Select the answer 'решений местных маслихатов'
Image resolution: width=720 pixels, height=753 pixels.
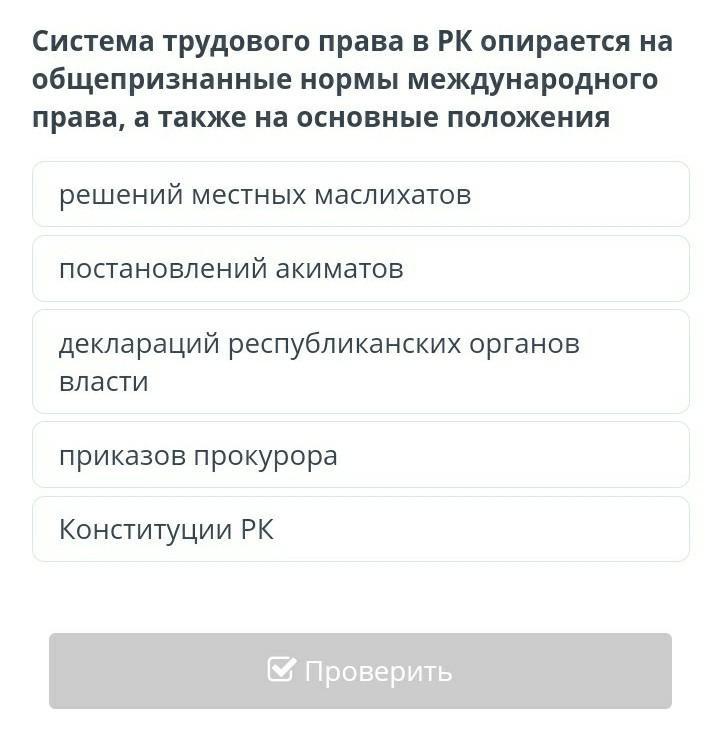tap(360, 194)
